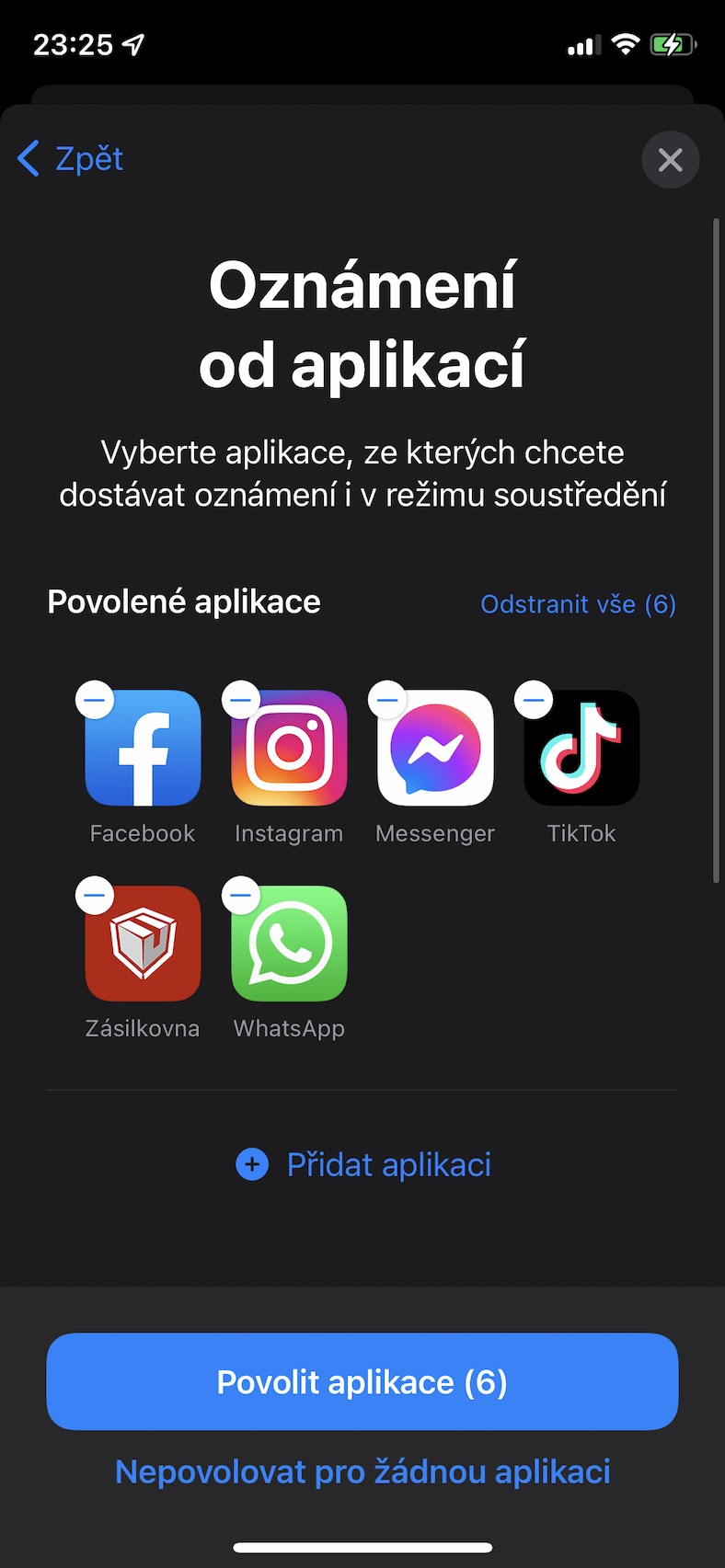The width and height of the screenshot is (725, 1568).
Task: Tap Odstranit vše (6) link
Action: pyautogui.click(x=579, y=604)
